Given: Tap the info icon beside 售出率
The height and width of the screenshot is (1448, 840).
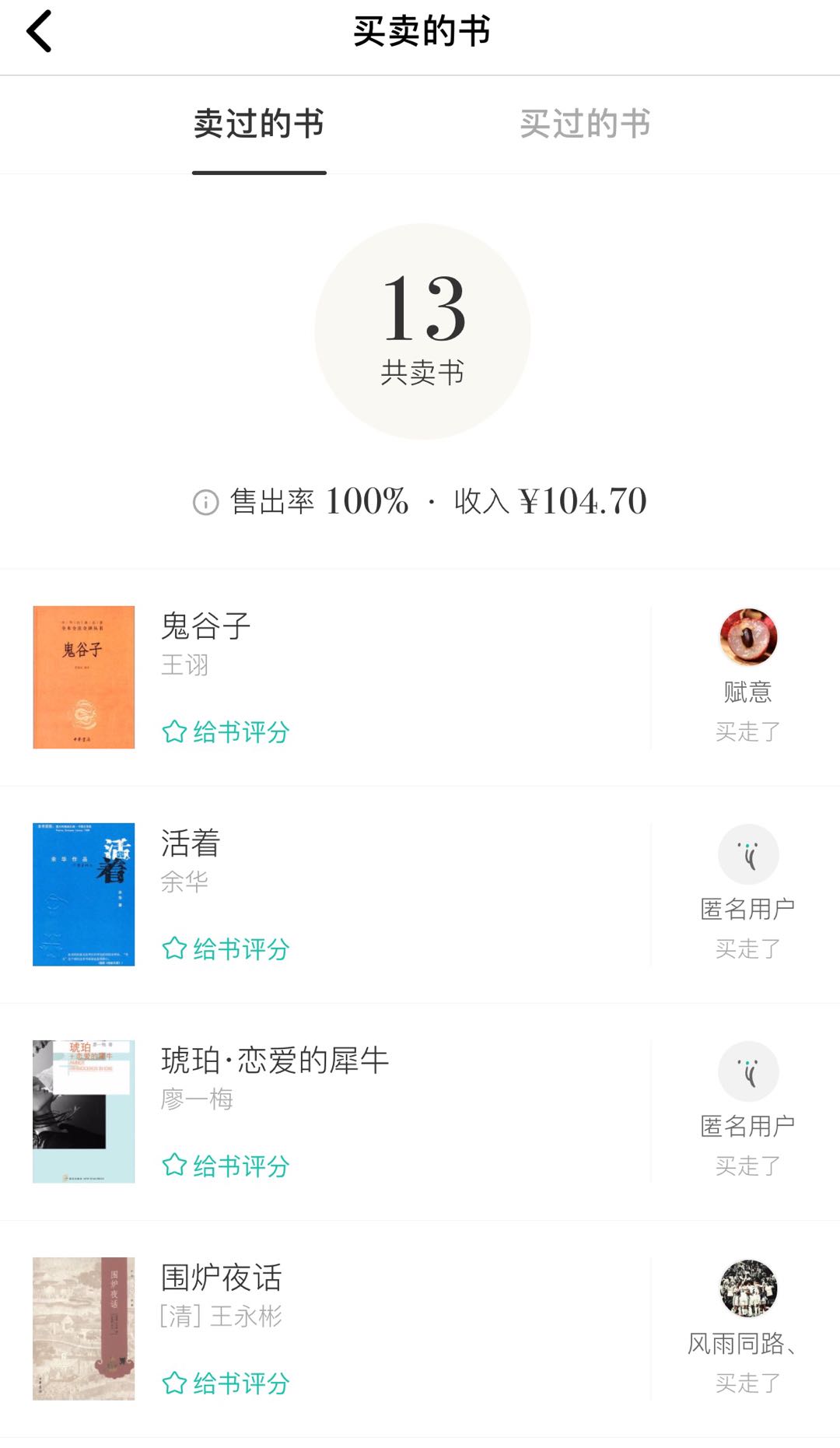Looking at the screenshot, I should pos(205,503).
